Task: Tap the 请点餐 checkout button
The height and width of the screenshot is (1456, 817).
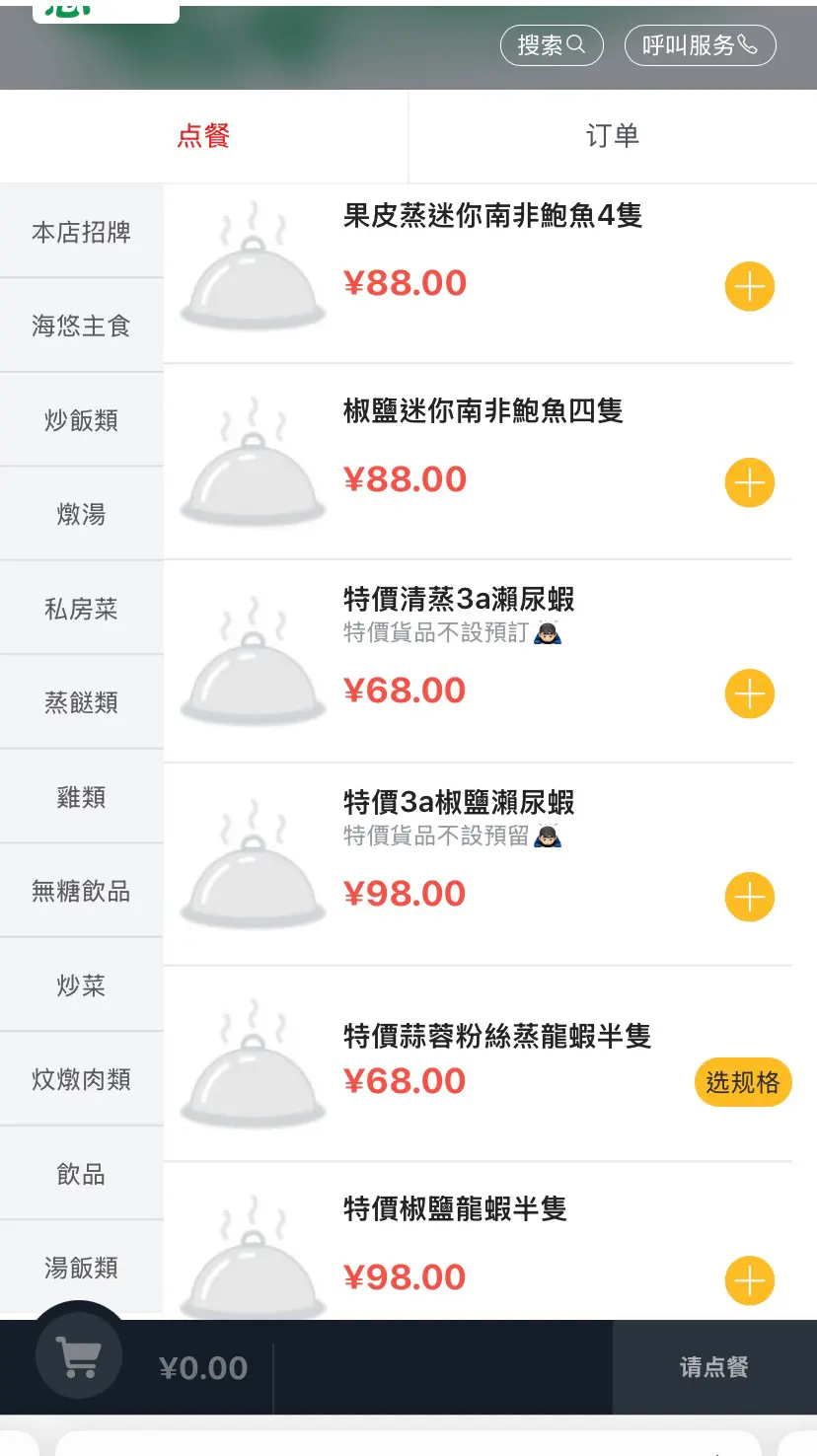Action: (x=714, y=1367)
